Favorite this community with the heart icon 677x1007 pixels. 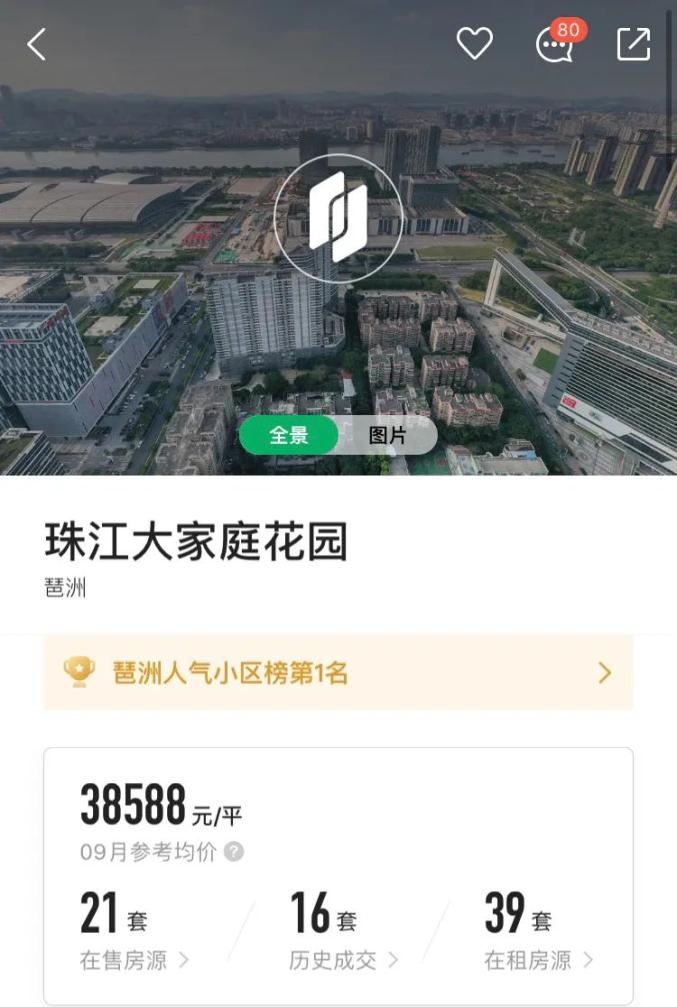(x=475, y=43)
